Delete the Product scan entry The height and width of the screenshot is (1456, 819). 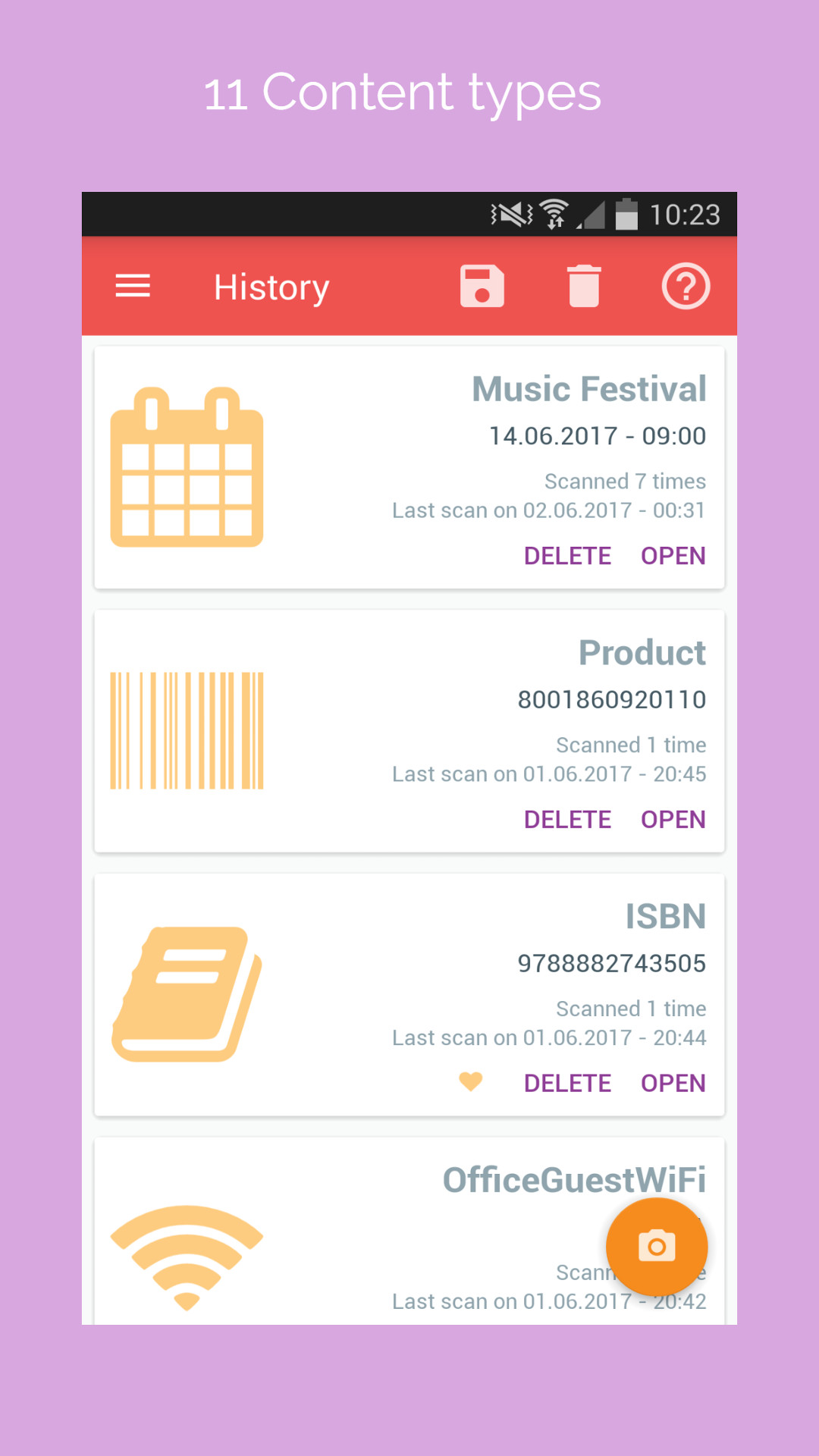[567, 819]
